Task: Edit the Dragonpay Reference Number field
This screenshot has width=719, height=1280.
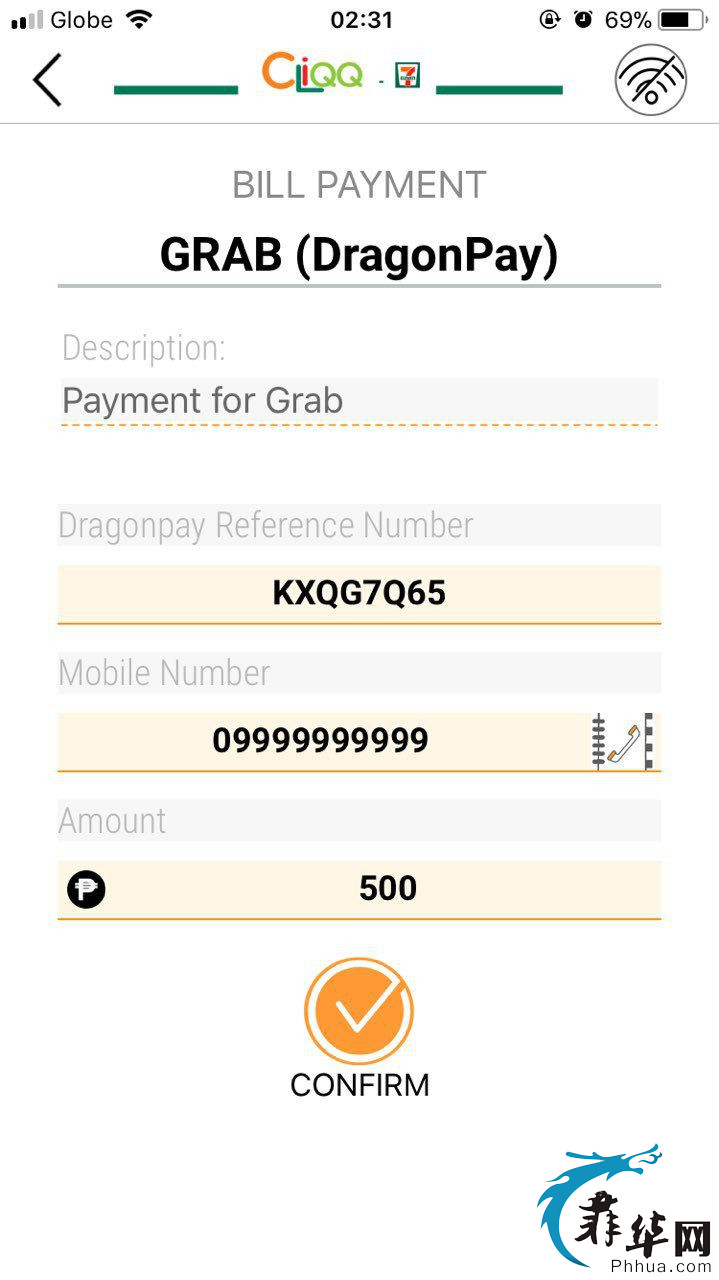Action: click(359, 594)
